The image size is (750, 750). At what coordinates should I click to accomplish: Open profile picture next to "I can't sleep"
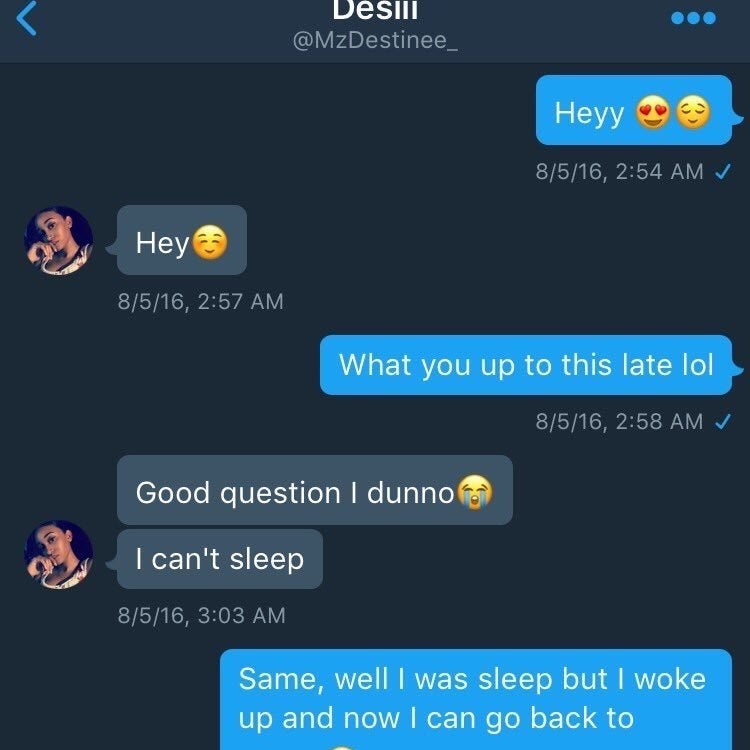[58, 554]
